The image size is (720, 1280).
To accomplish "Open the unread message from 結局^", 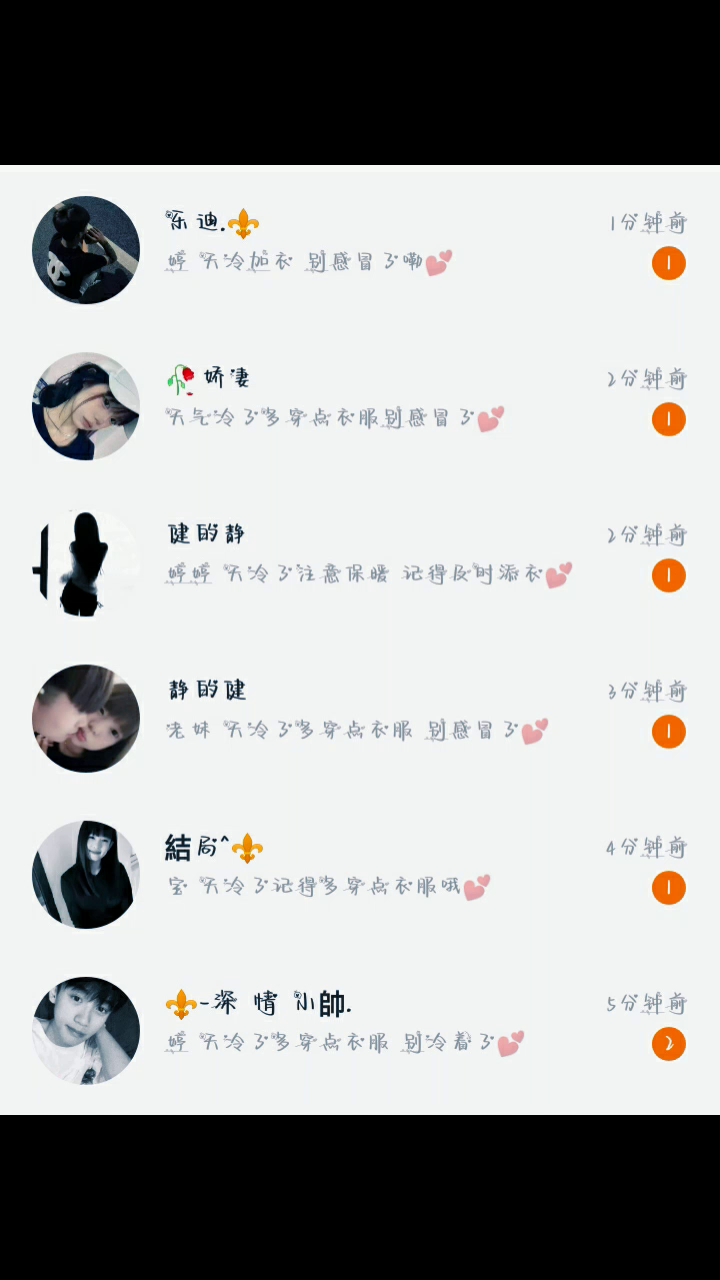I will 360,868.
